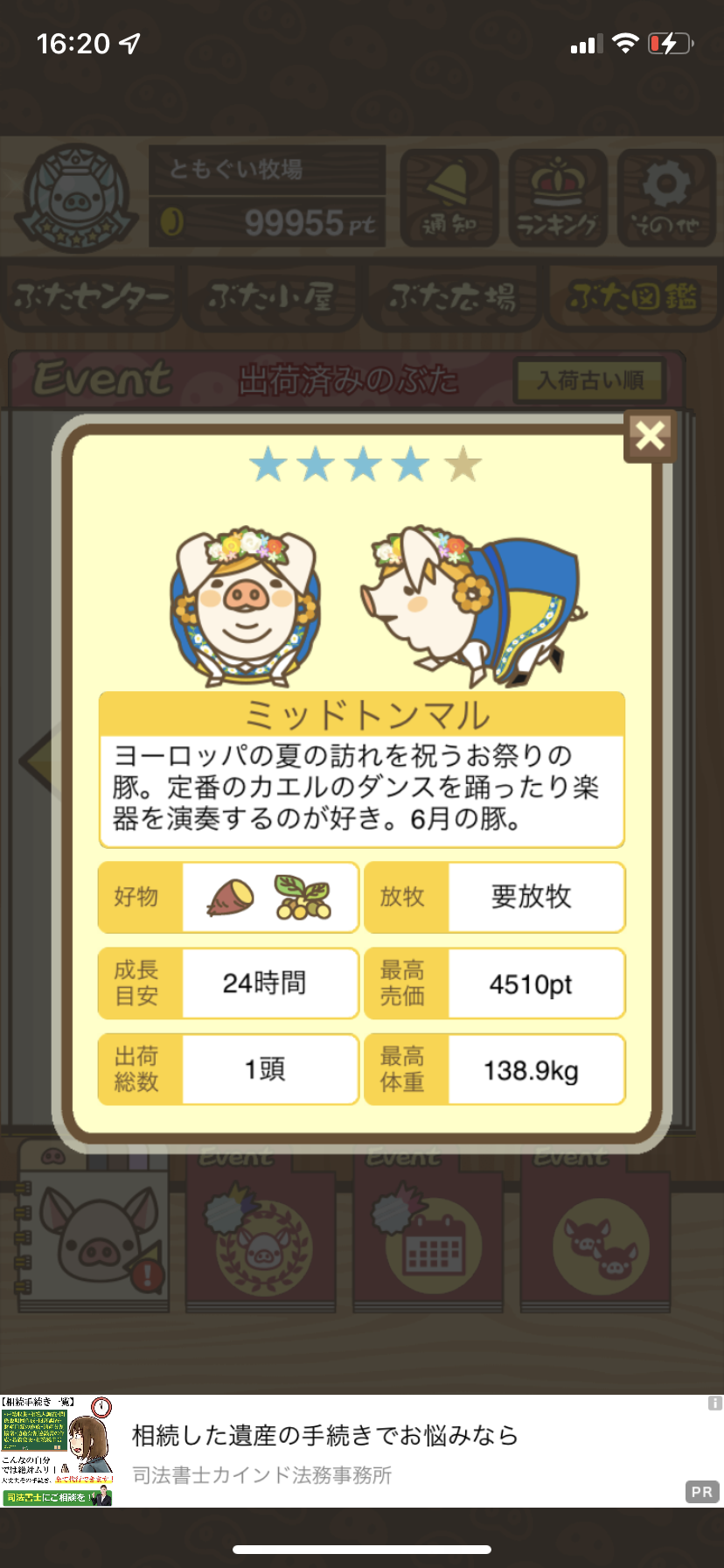Open the 相続した遺産 advertisement banner

tap(362, 1451)
